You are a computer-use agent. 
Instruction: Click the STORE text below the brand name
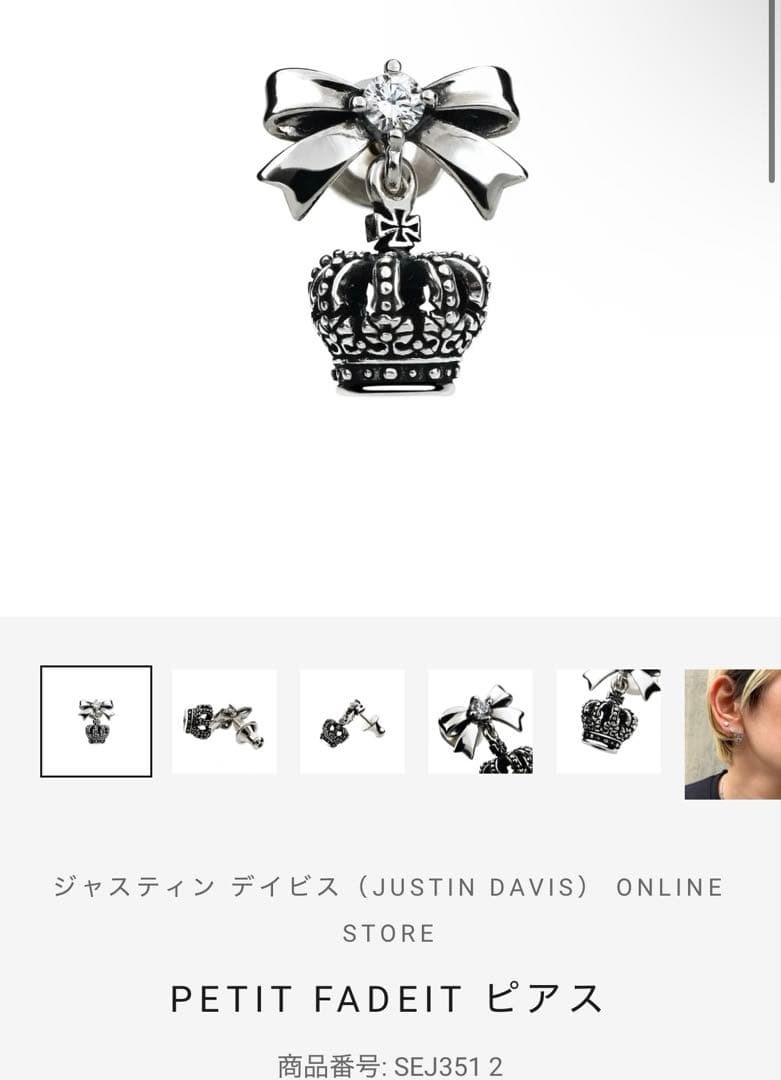[390, 933]
